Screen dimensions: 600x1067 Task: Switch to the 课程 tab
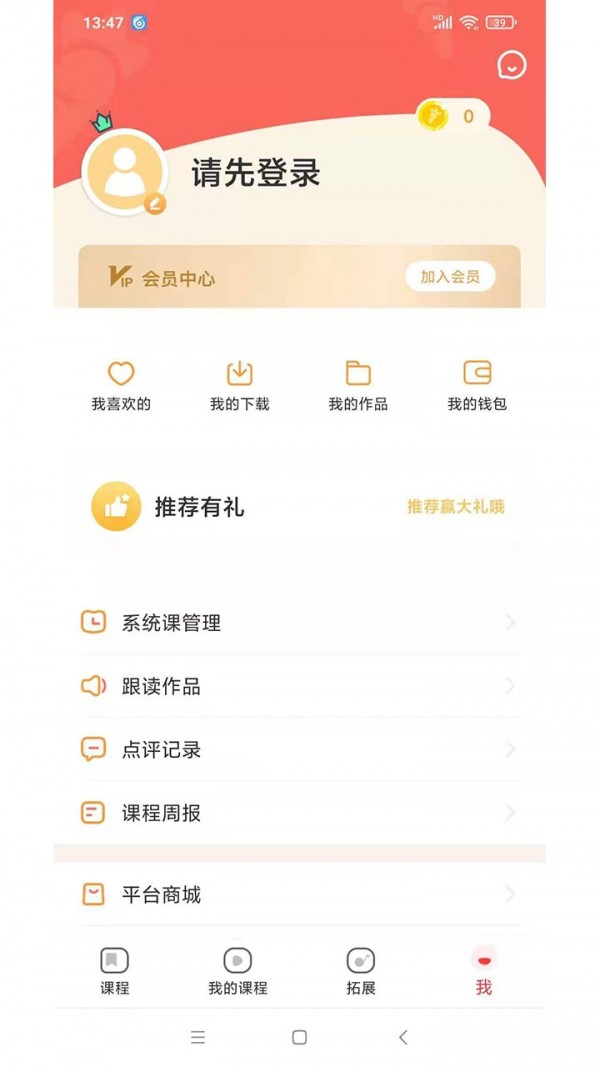pyautogui.click(x=114, y=972)
